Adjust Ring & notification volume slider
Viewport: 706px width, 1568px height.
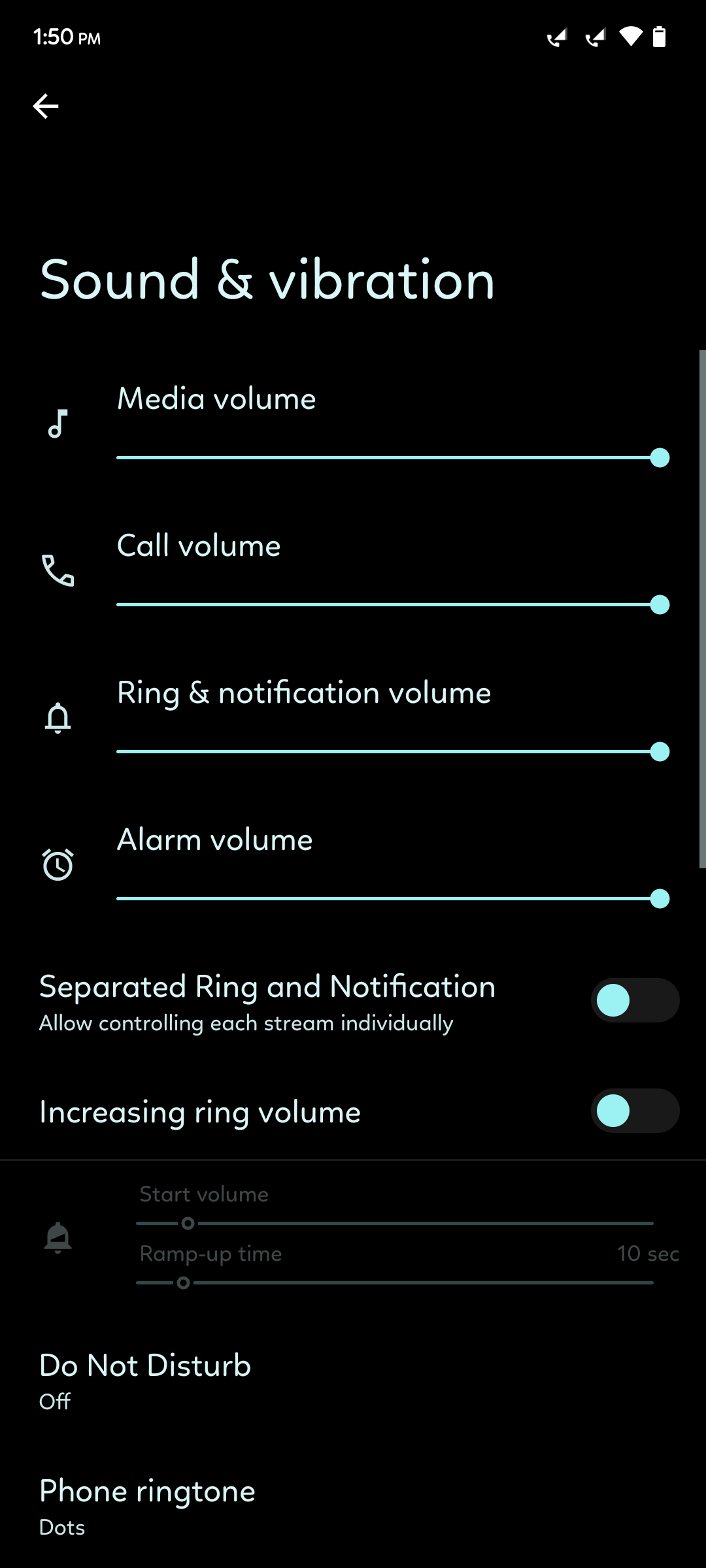(392, 752)
